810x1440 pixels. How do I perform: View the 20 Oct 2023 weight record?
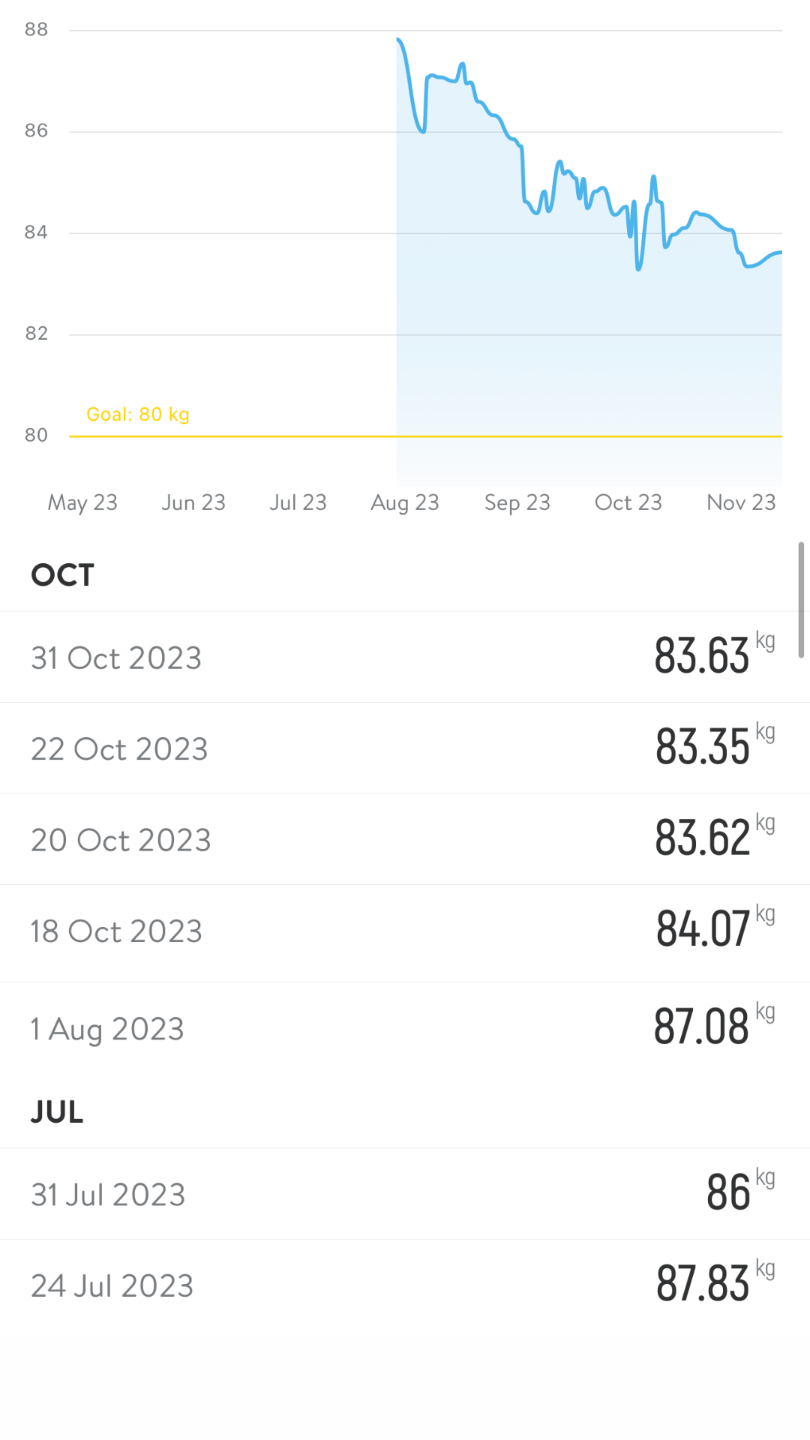coord(404,839)
